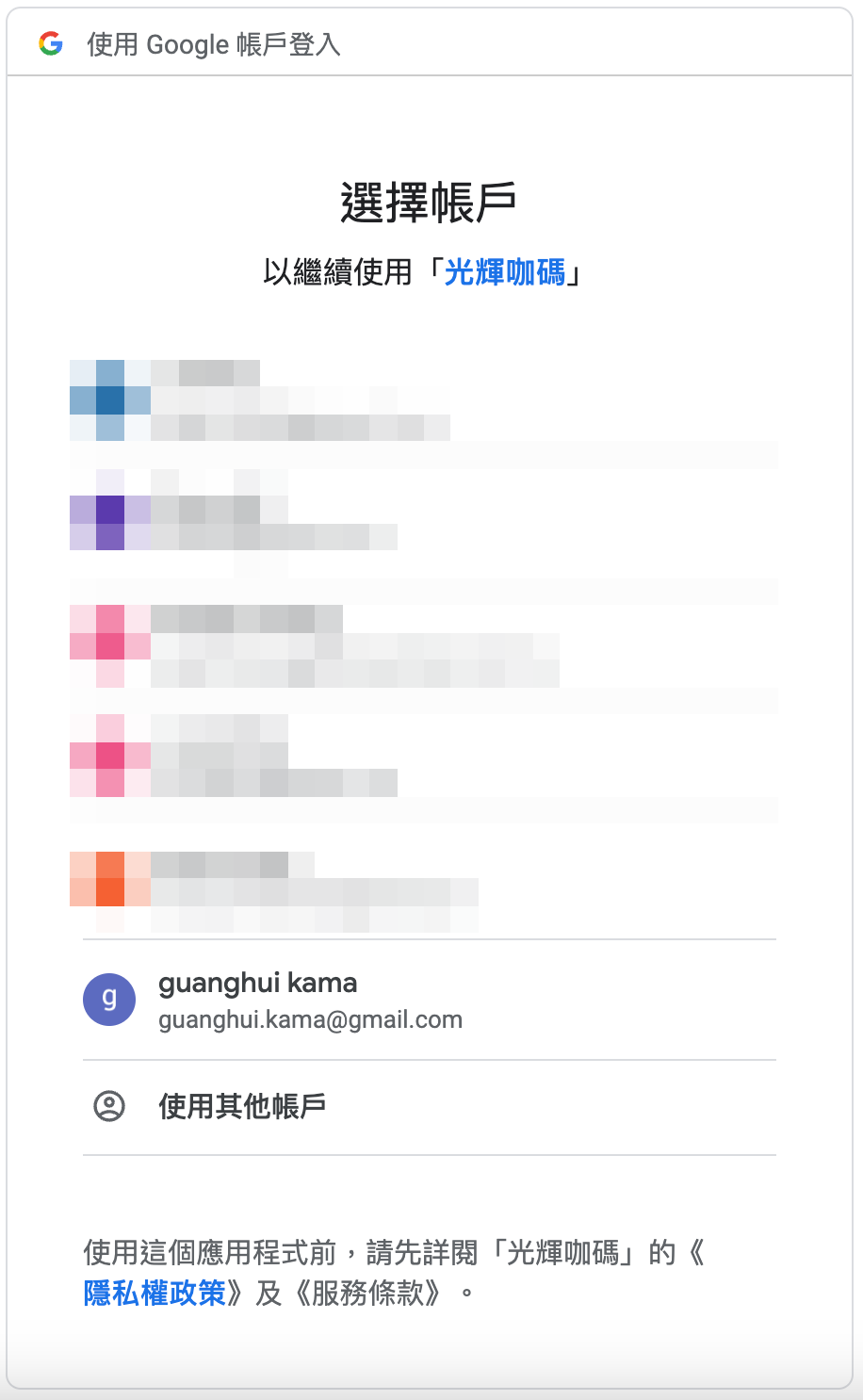
Task: Select the guanghui kama account
Action: point(310,1001)
